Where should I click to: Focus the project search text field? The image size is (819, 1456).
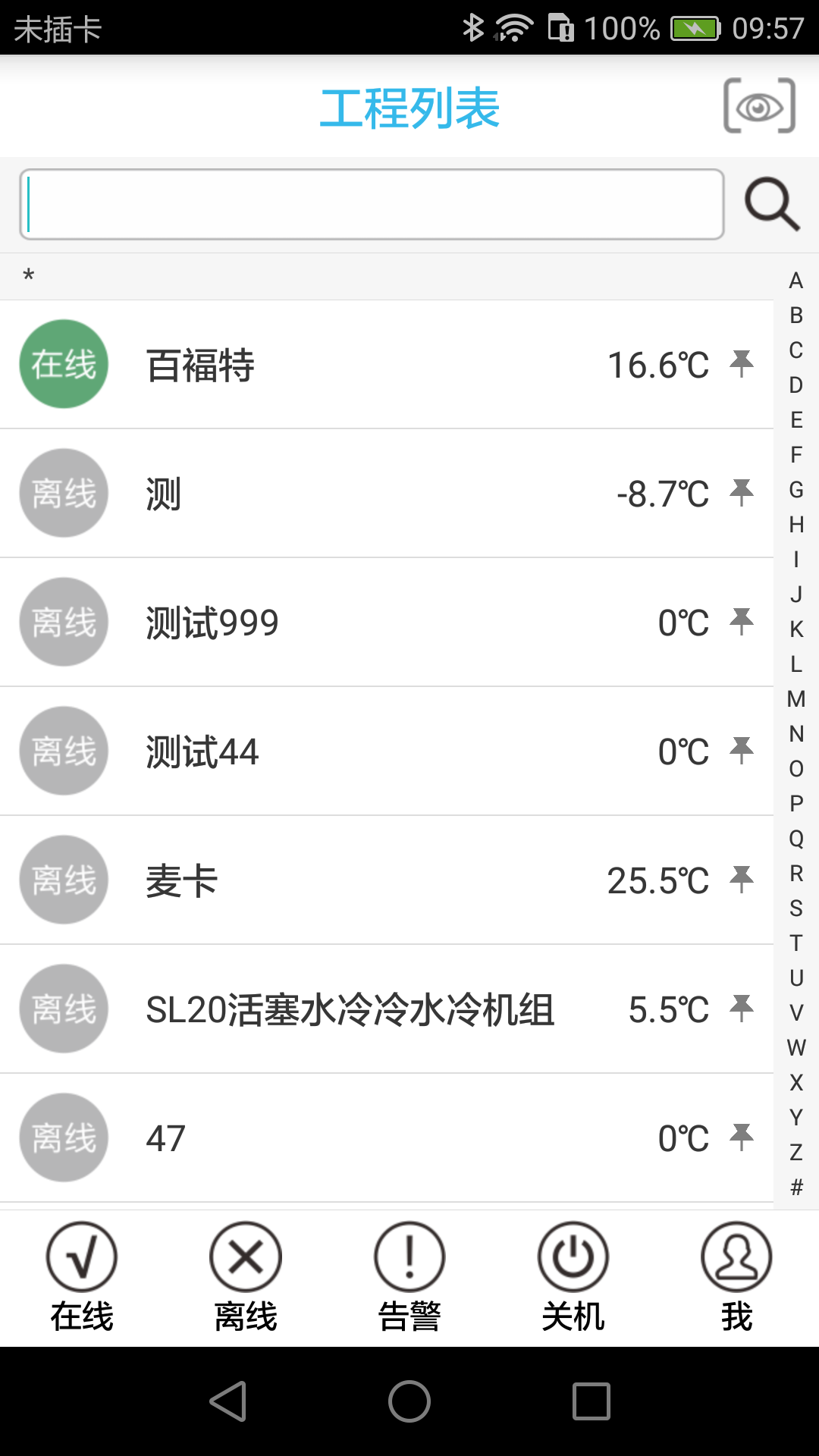(x=372, y=205)
